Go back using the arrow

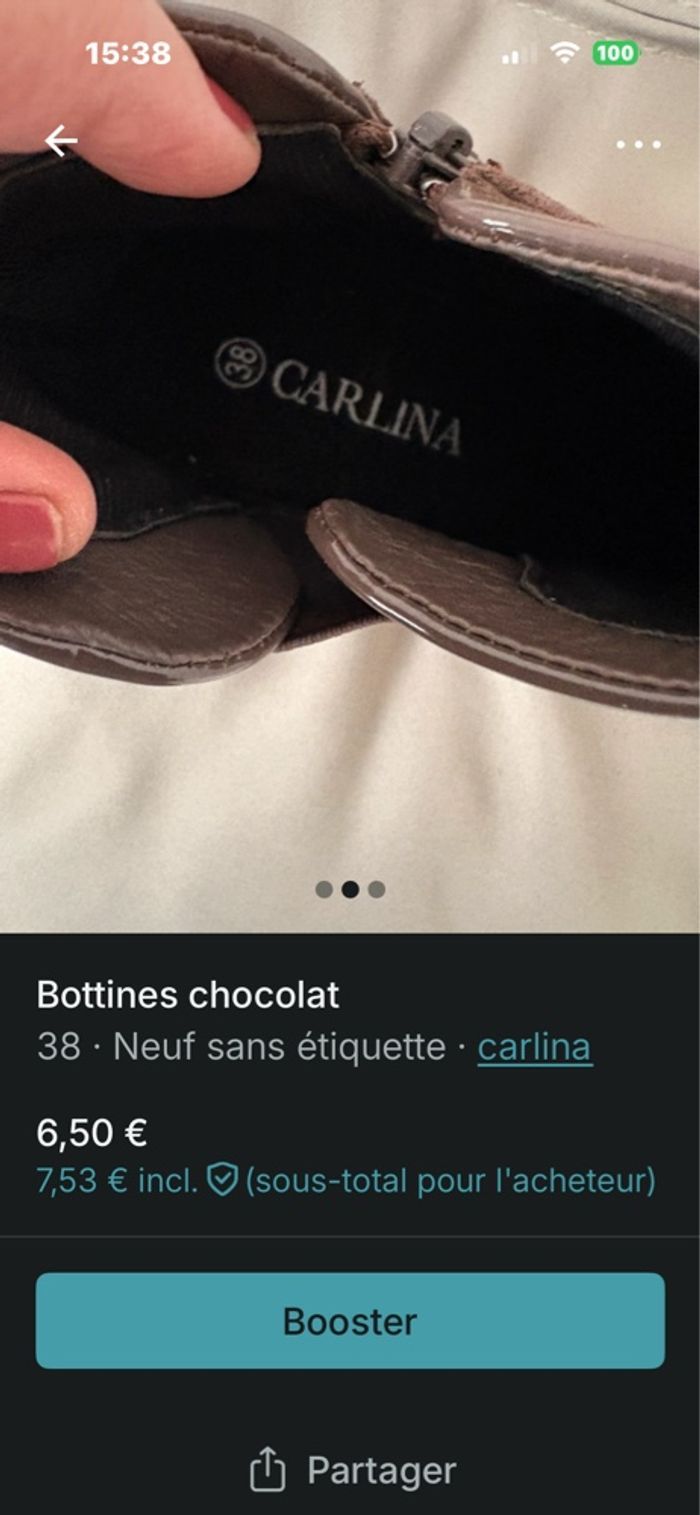click(61, 142)
